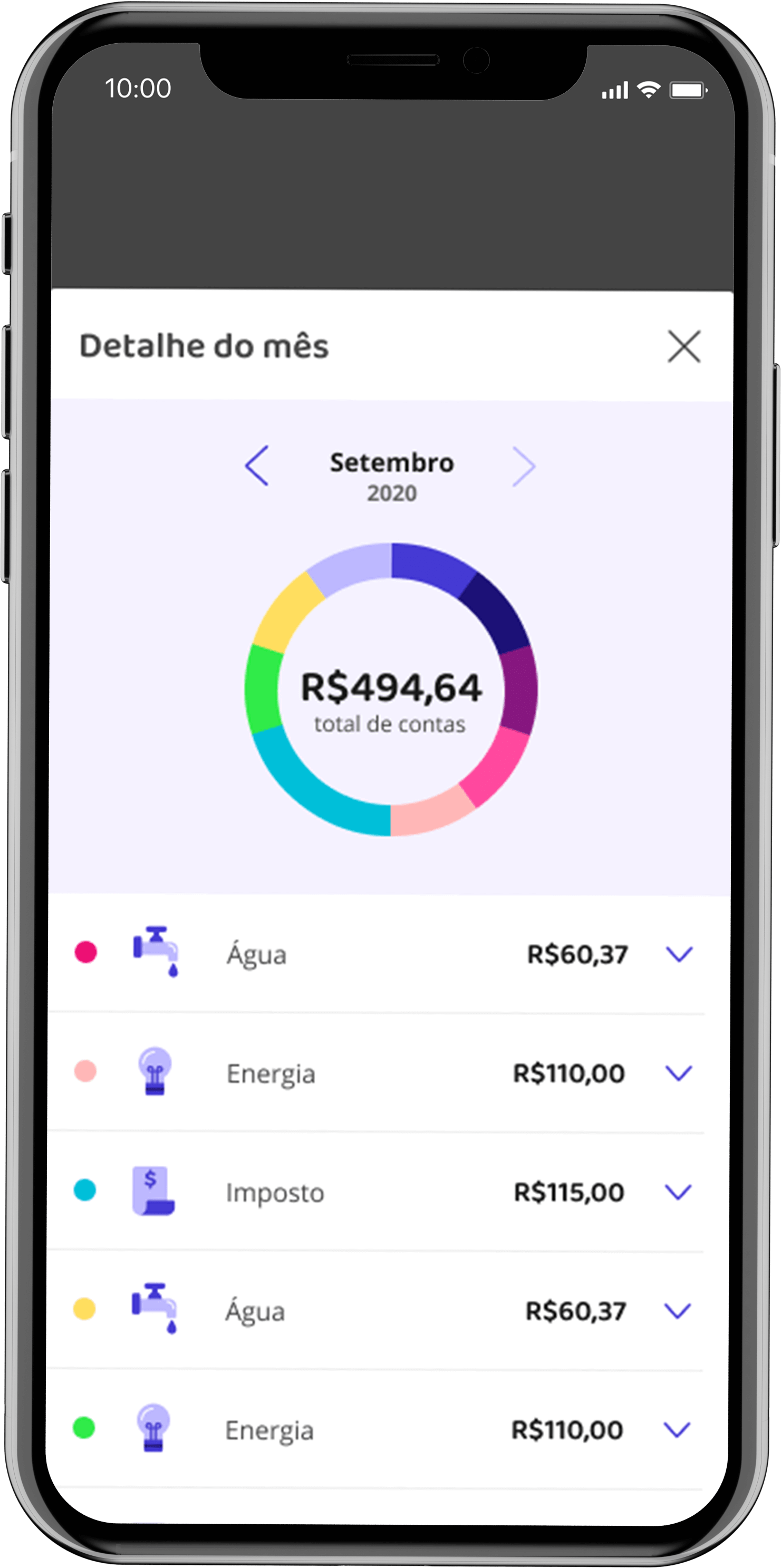Expand the Água row with pink dot

click(x=679, y=954)
